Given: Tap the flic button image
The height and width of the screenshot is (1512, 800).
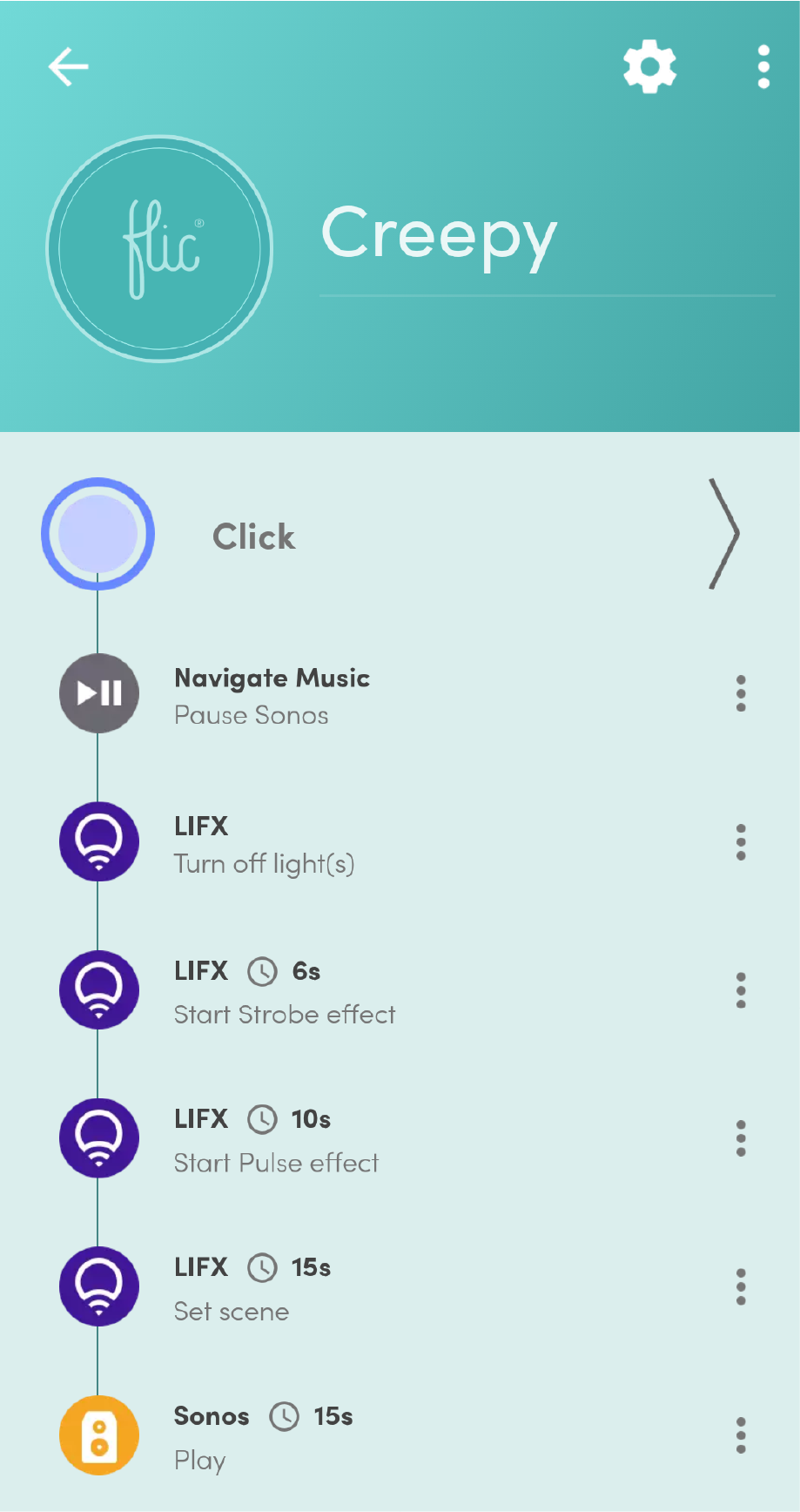Looking at the screenshot, I should point(159,249).
